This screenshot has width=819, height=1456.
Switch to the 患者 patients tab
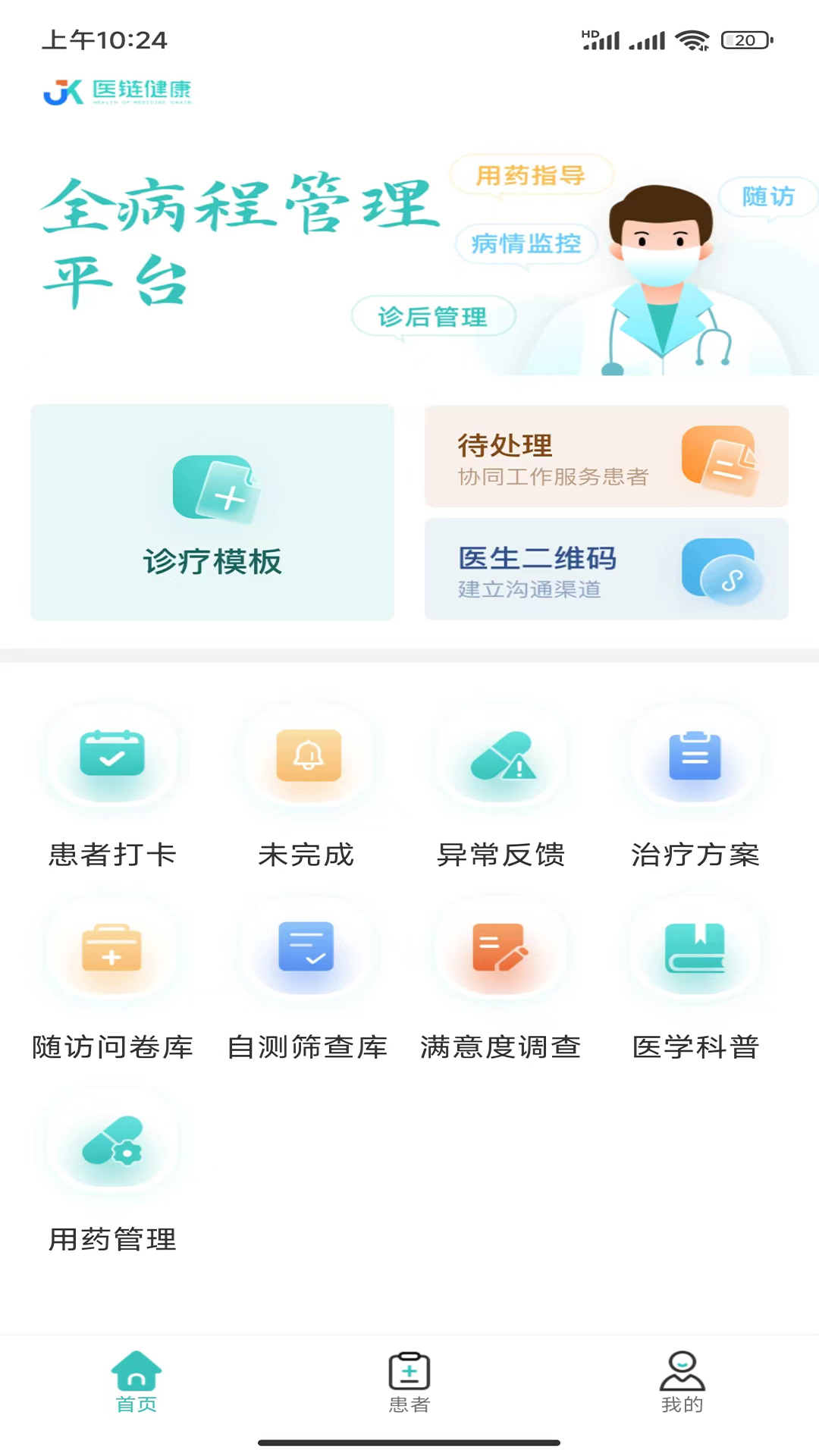pyautogui.click(x=409, y=1382)
